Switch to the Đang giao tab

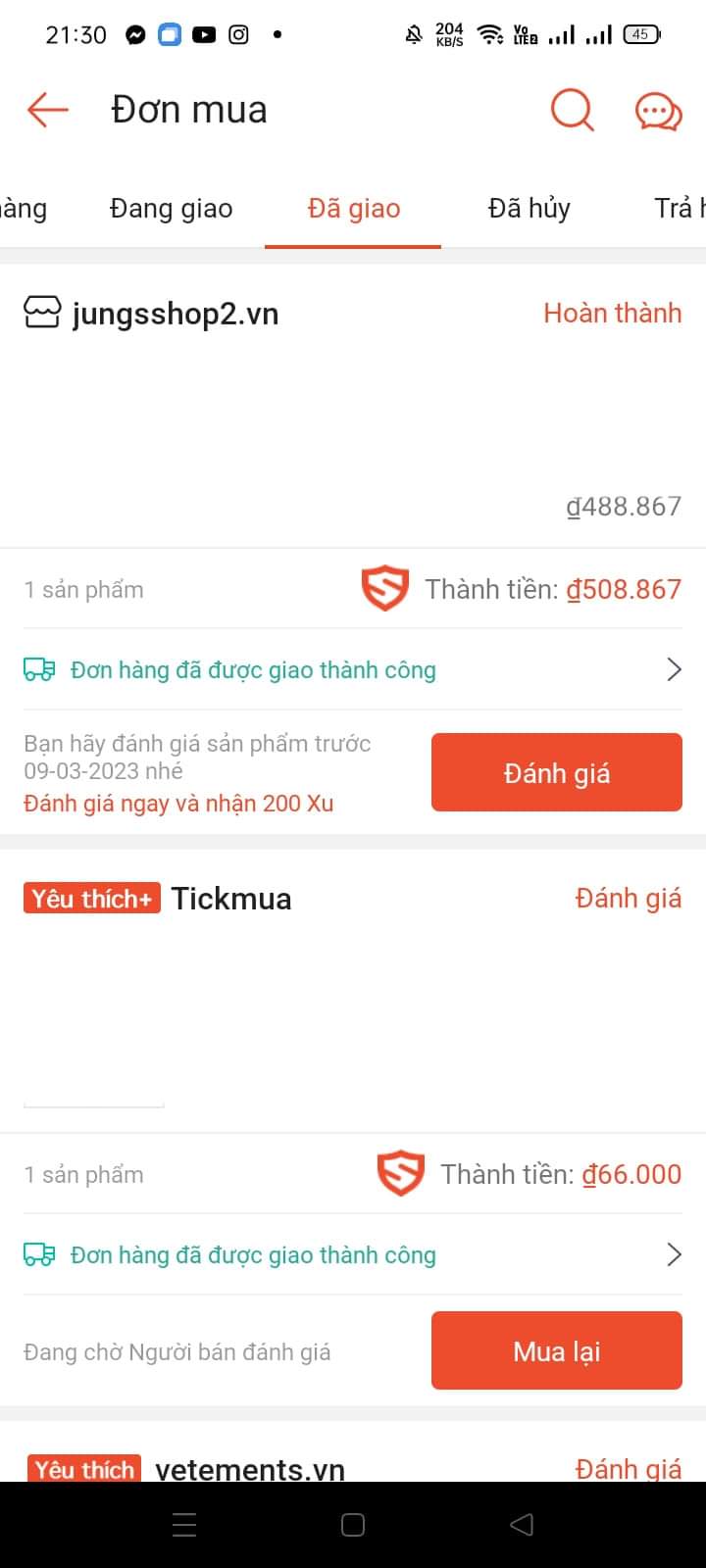pyautogui.click(x=171, y=208)
